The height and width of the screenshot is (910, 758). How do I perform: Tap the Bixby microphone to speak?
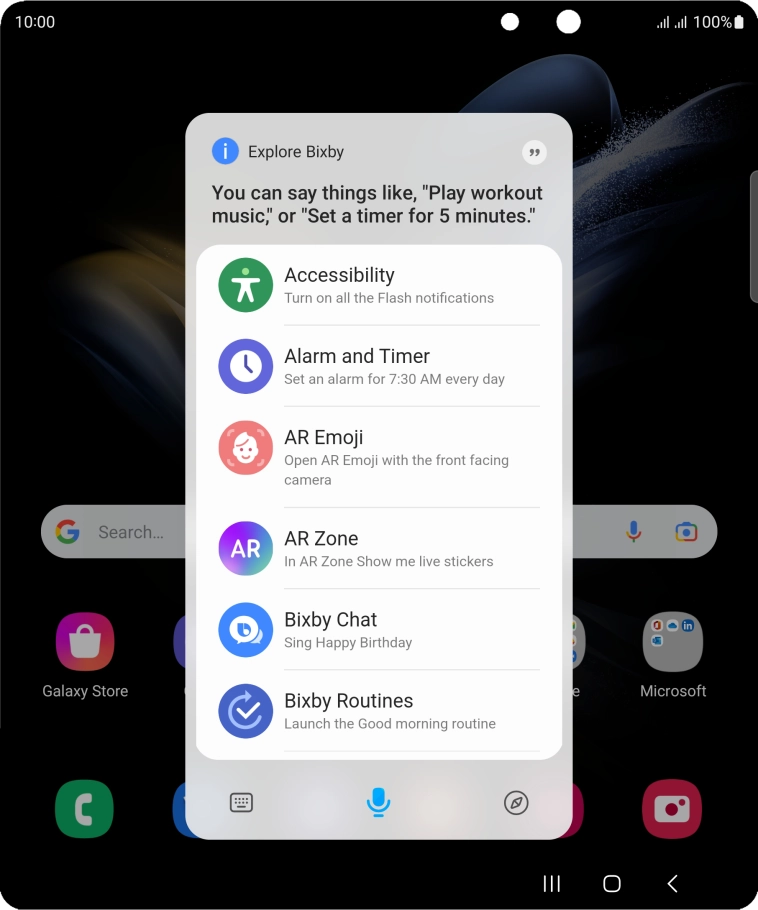pos(378,802)
